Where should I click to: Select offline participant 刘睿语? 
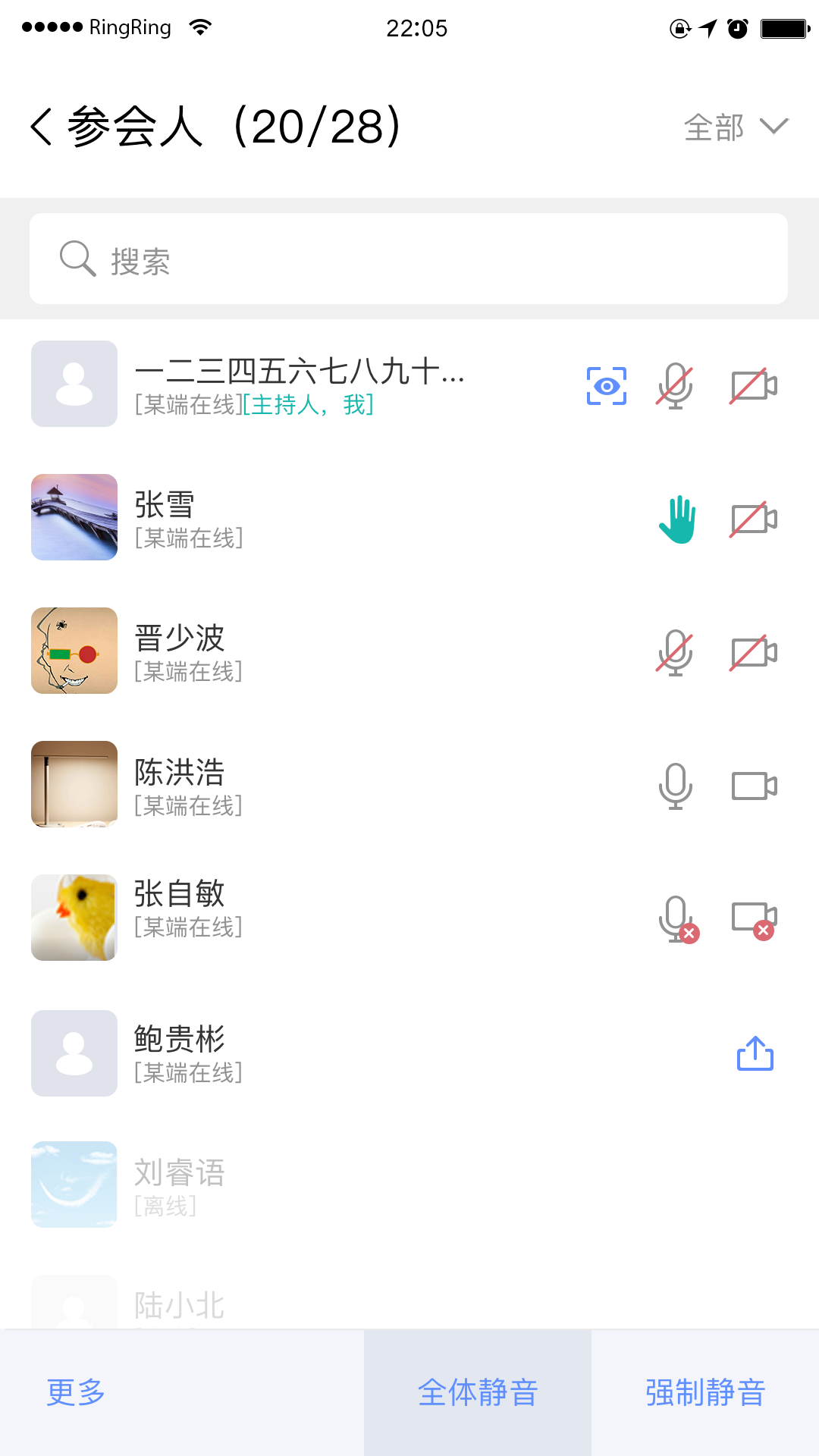(303, 1185)
